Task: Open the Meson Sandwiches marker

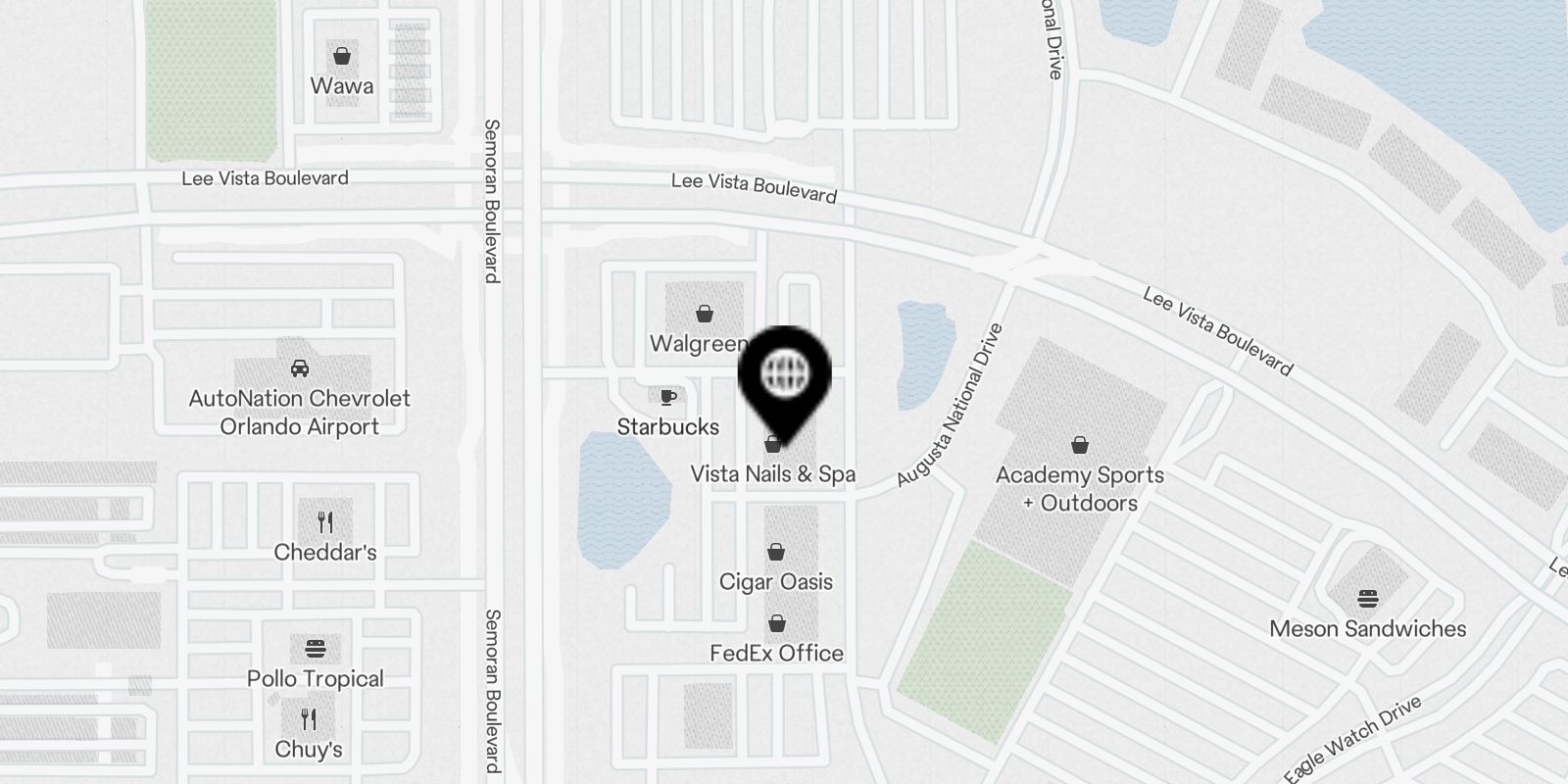Action: (1367, 599)
